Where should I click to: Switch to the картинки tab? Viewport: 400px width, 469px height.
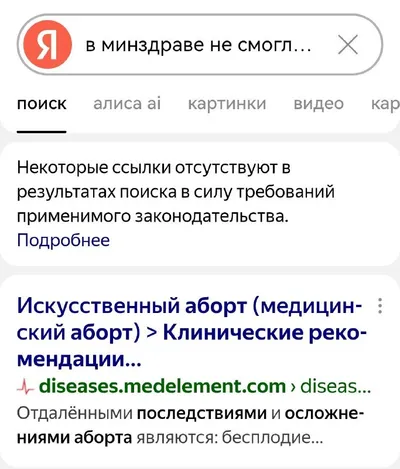[227, 104]
